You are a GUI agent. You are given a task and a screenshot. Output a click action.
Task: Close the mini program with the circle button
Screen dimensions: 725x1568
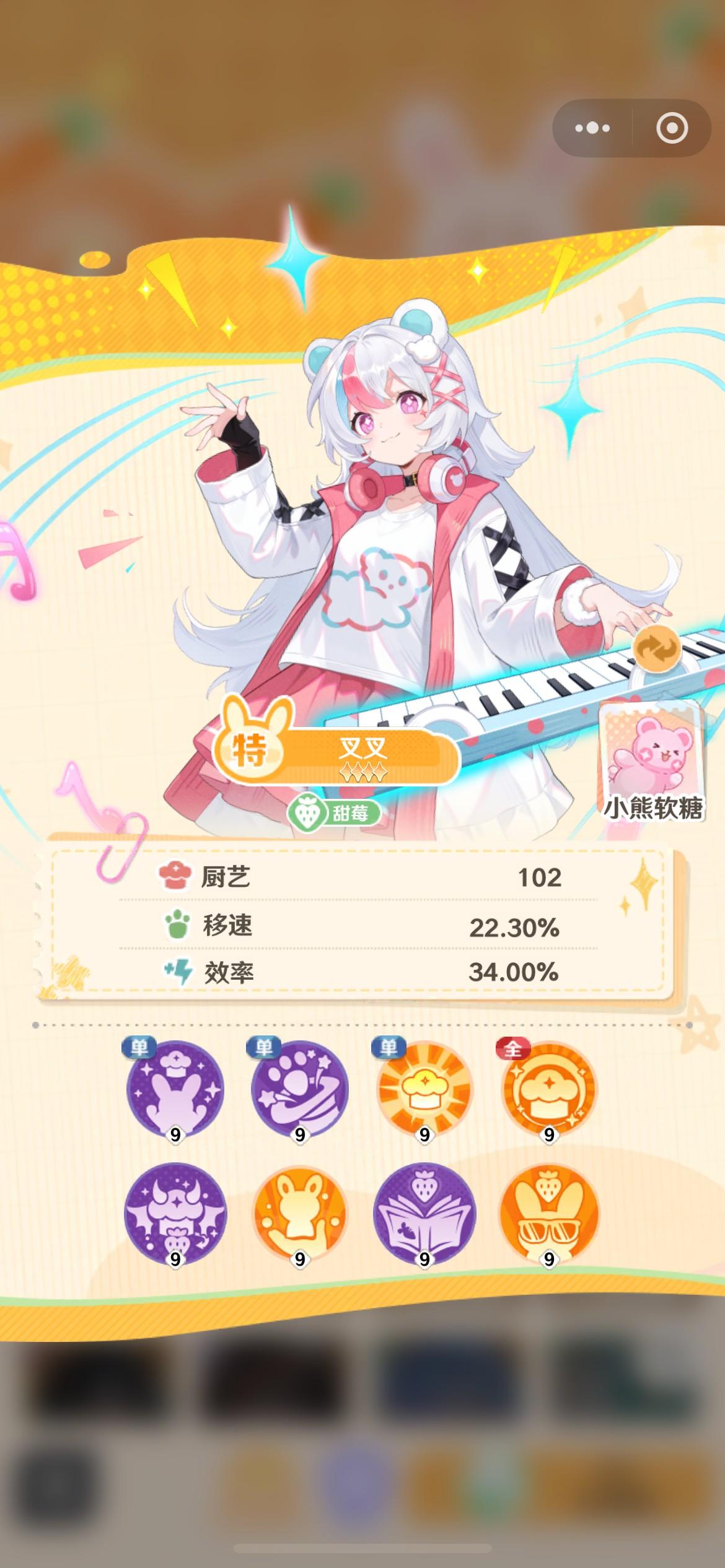point(672,128)
